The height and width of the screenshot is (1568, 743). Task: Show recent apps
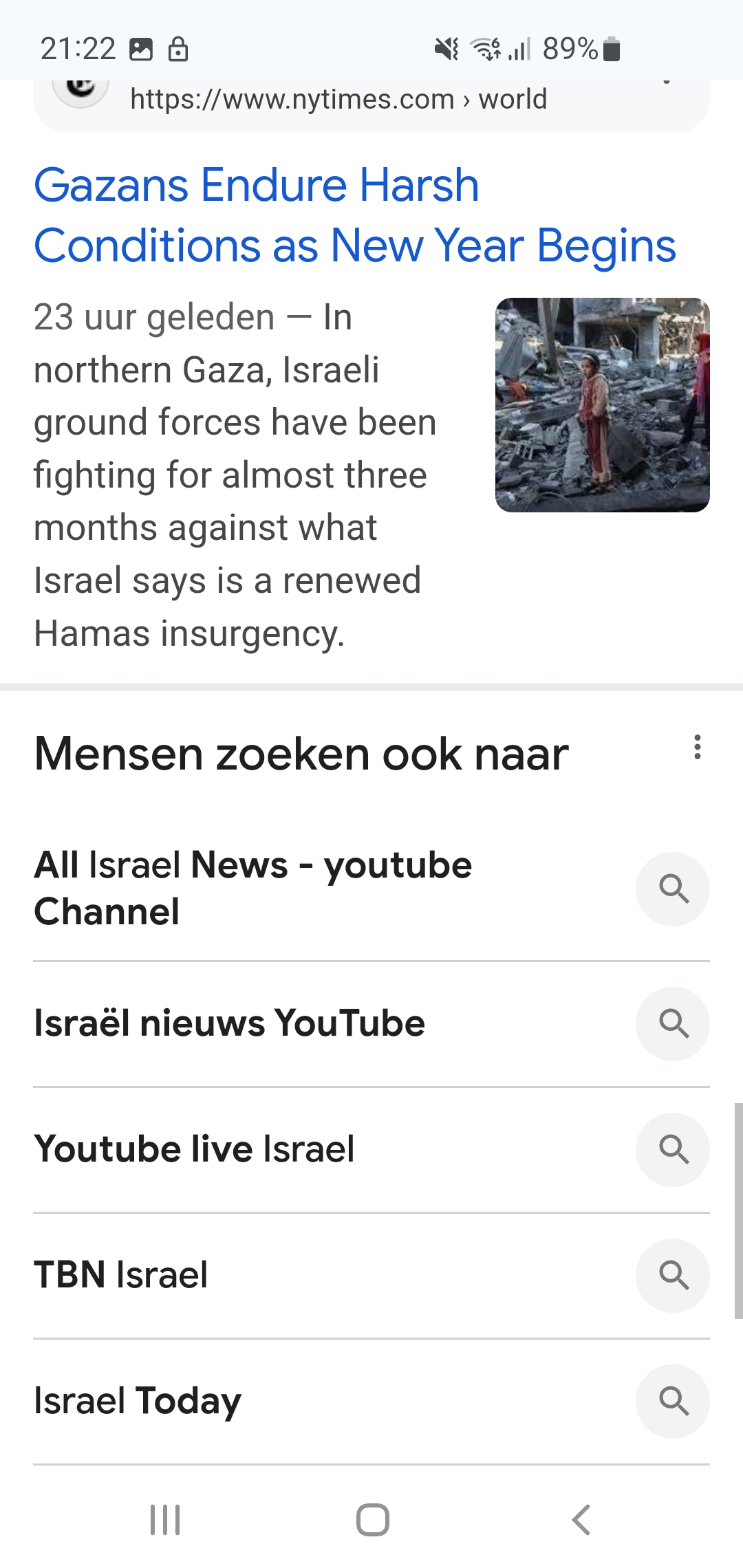(165, 1519)
